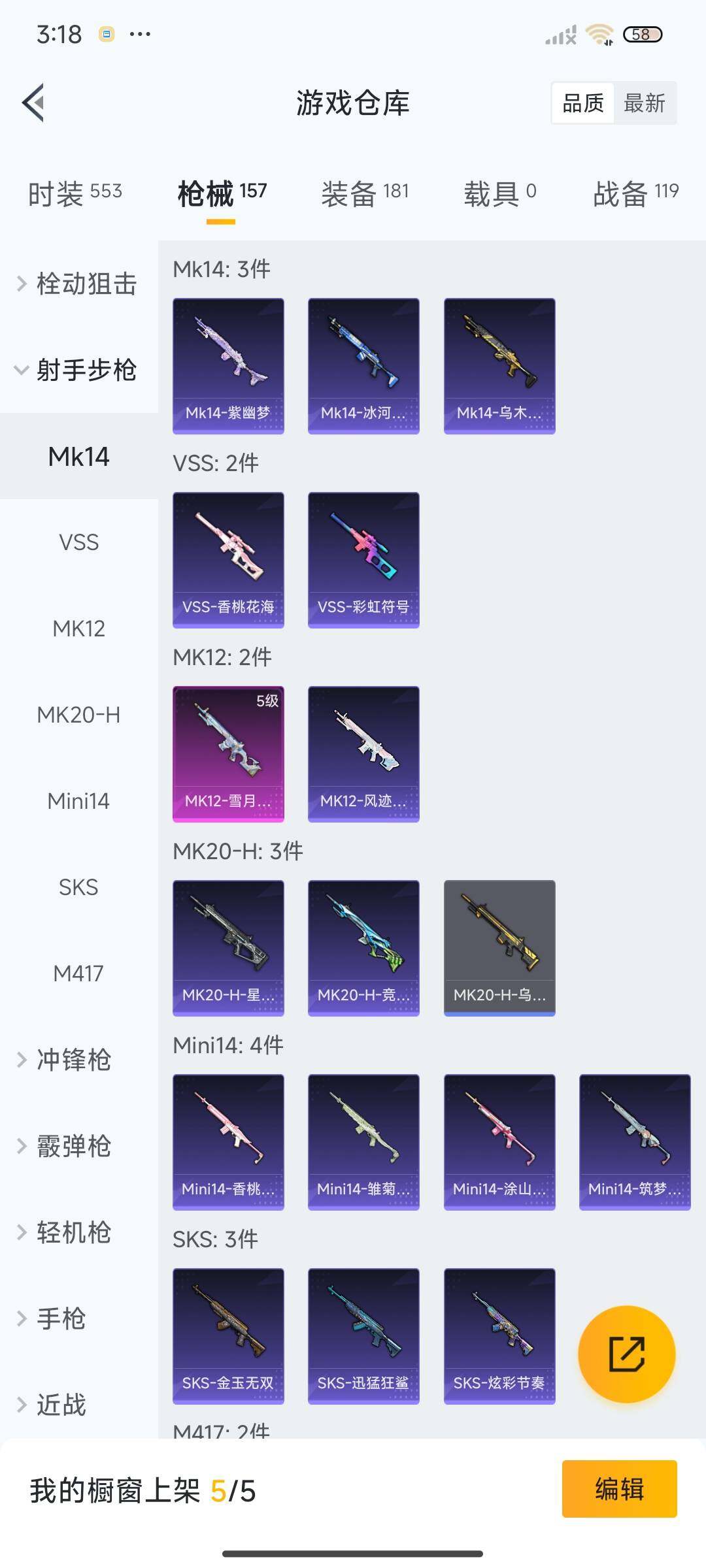
Task: Open the SKS-金玉无双 skin
Action: pos(228,1336)
